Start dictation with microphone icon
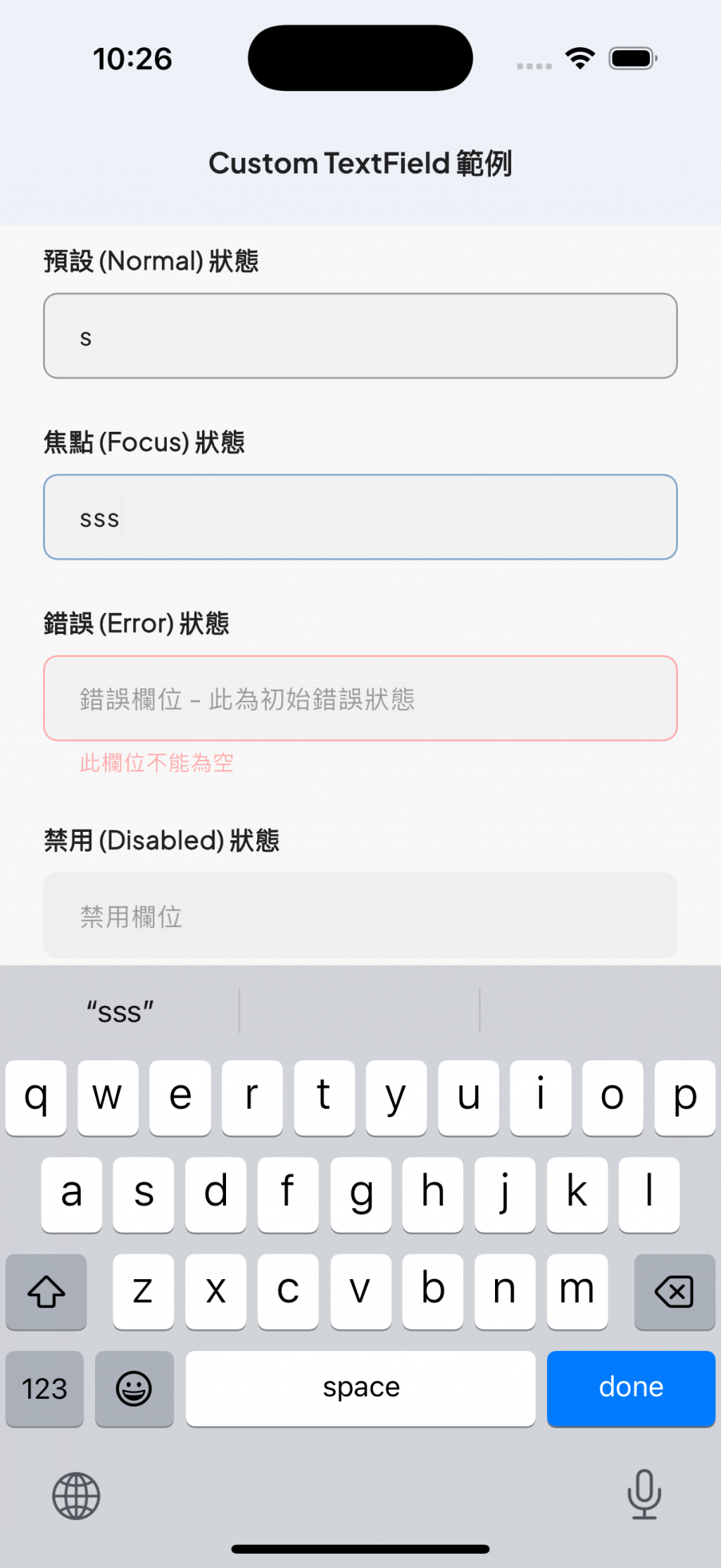 (x=644, y=1494)
